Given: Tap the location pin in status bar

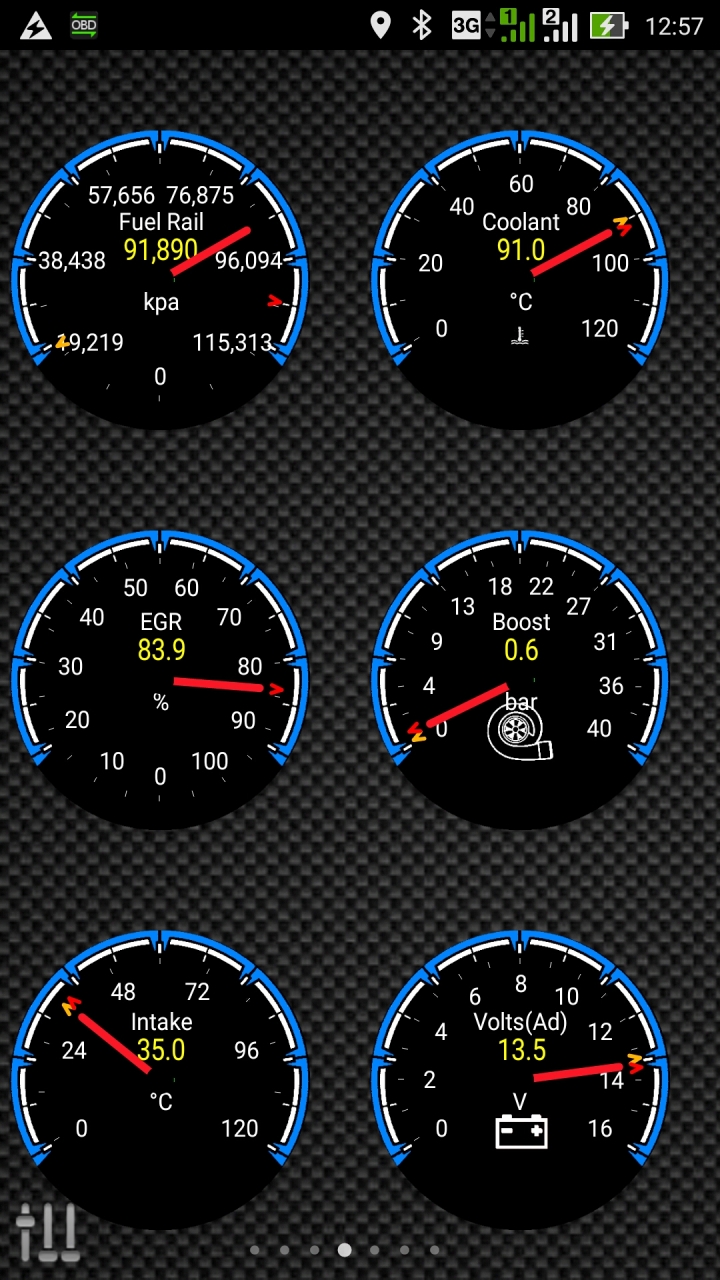Looking at the screenshot, I should pos(382,24).
